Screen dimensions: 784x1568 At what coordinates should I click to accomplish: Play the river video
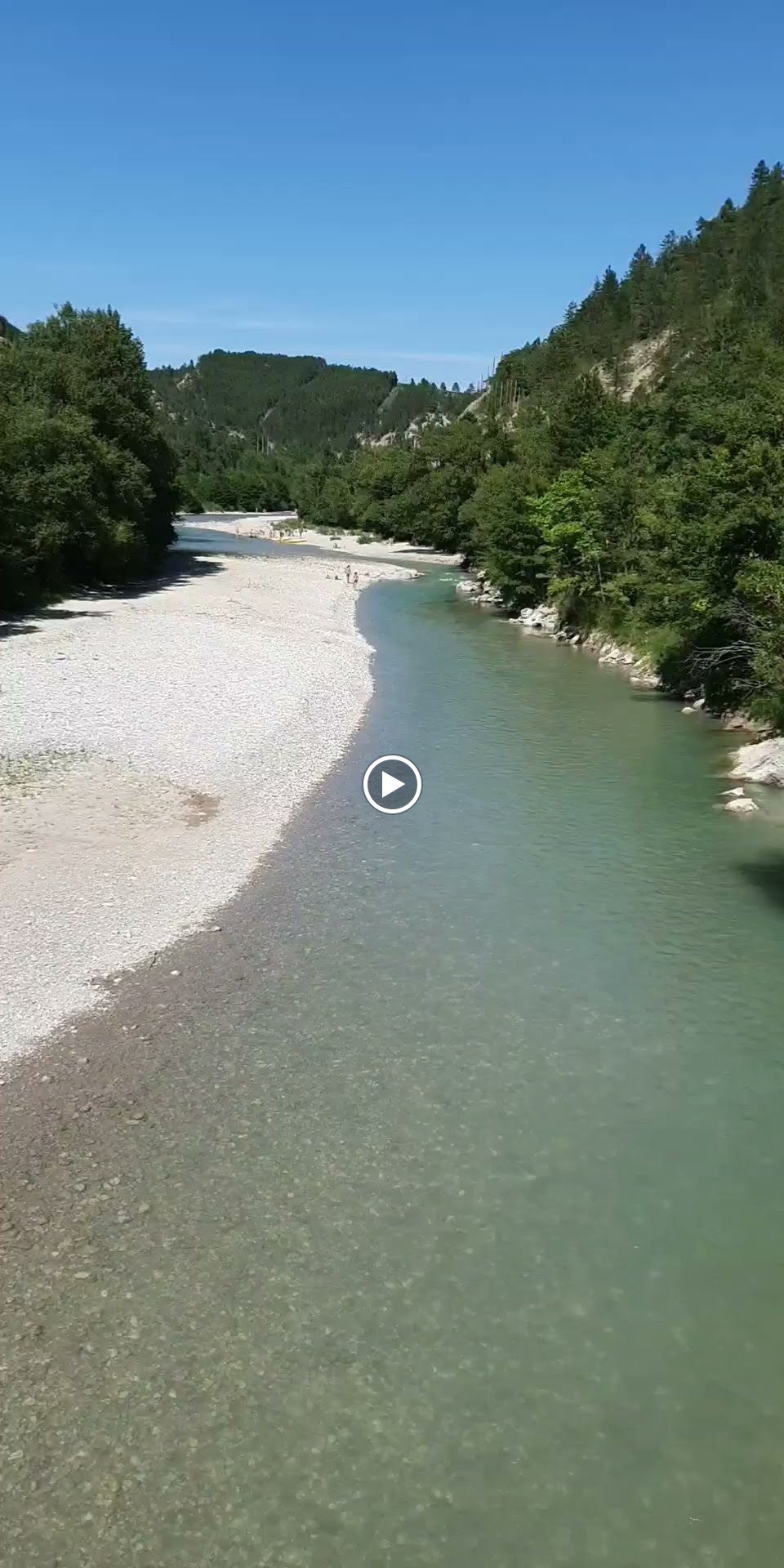[392, 785]
